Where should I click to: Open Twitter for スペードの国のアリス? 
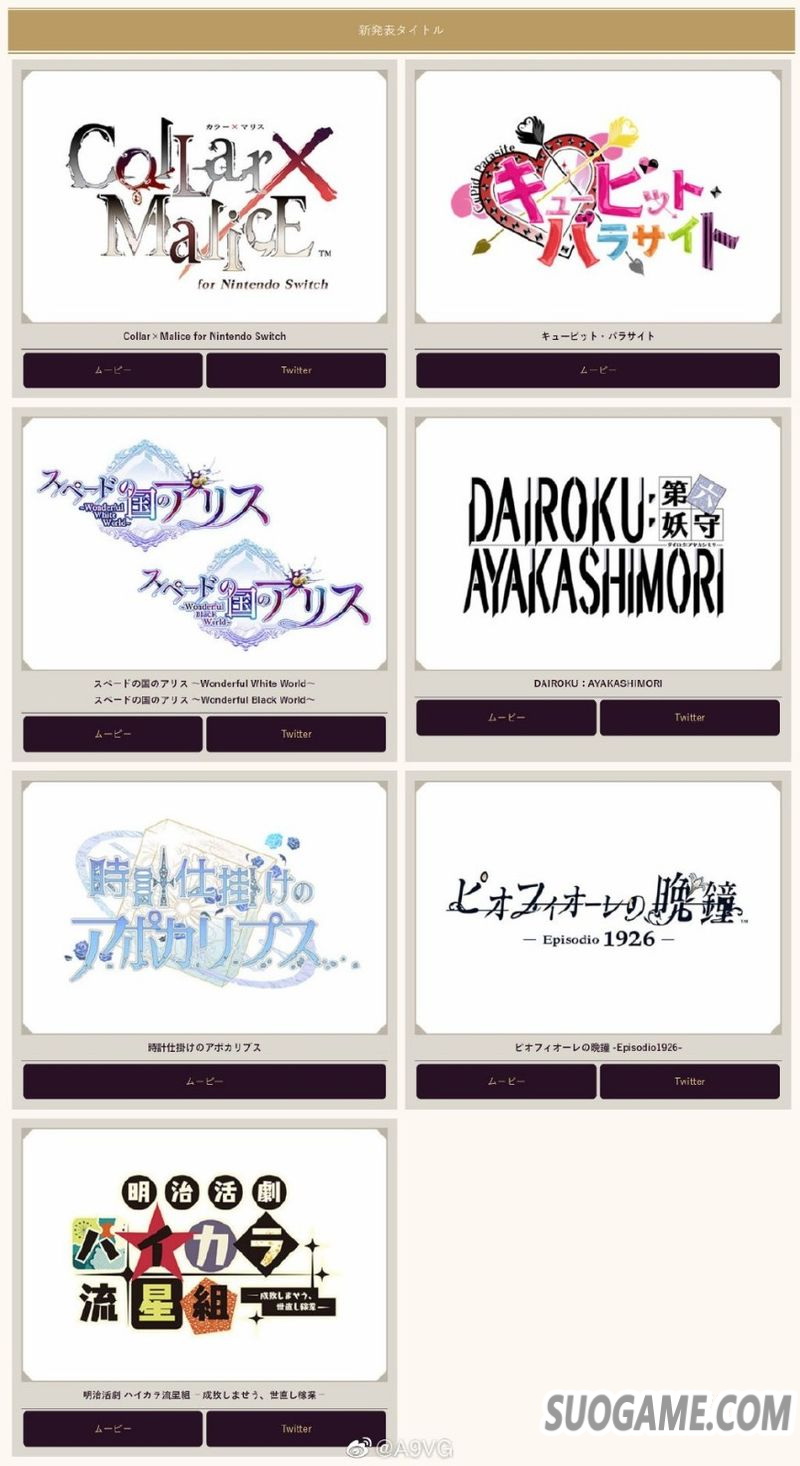[296, 734]
